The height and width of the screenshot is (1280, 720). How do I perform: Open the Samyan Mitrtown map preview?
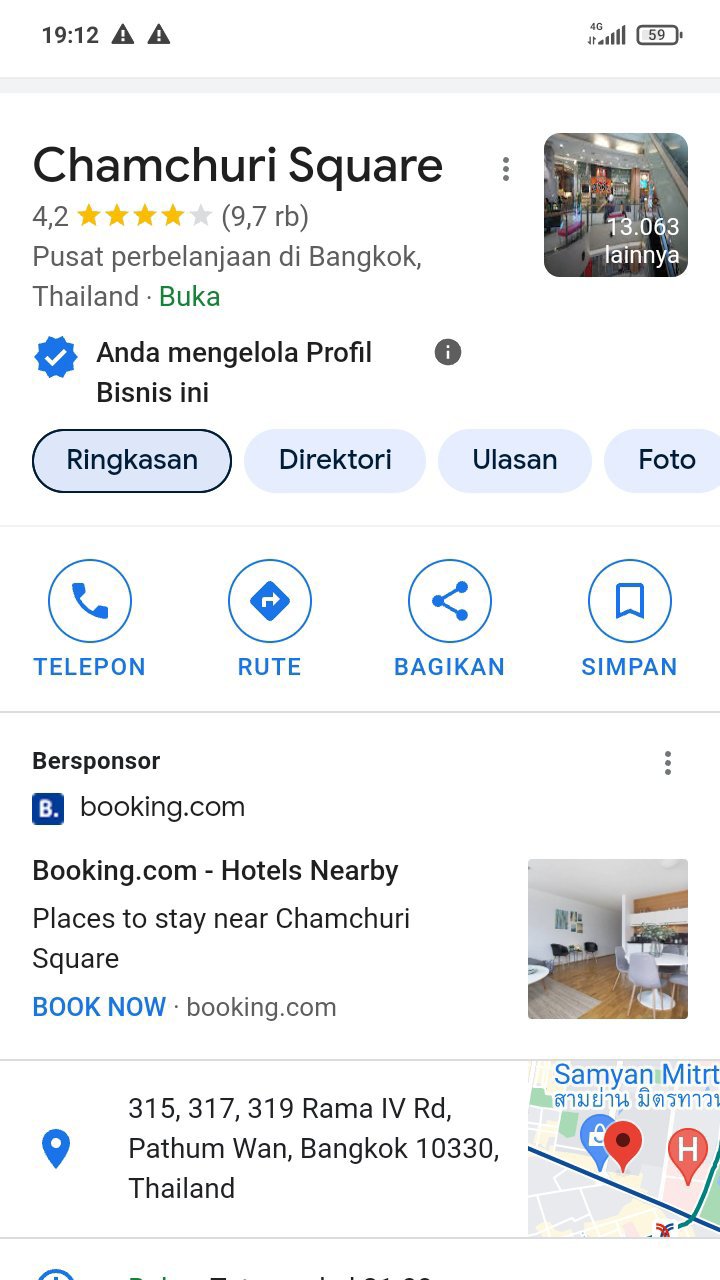pyautogui.click(x=623, y=1148)
